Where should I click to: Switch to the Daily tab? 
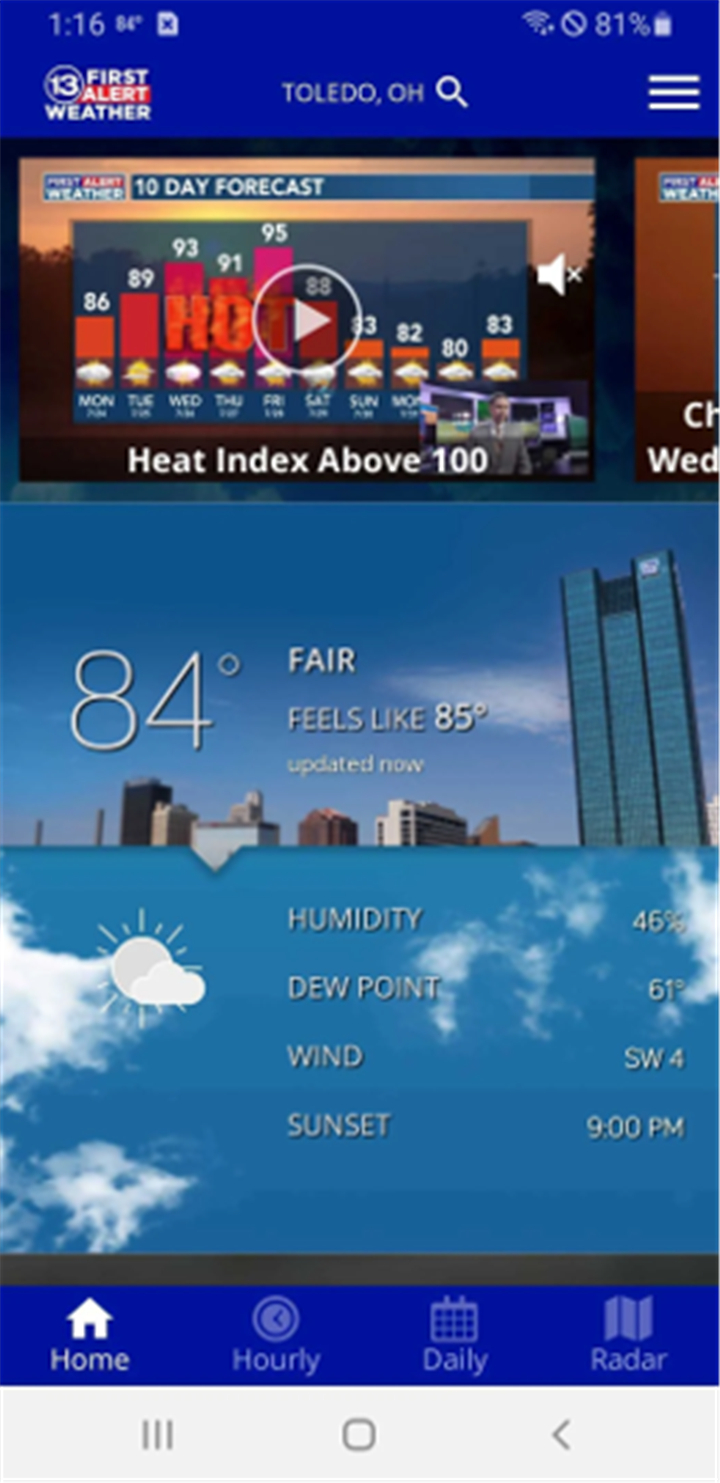(x=455, y=1335)
